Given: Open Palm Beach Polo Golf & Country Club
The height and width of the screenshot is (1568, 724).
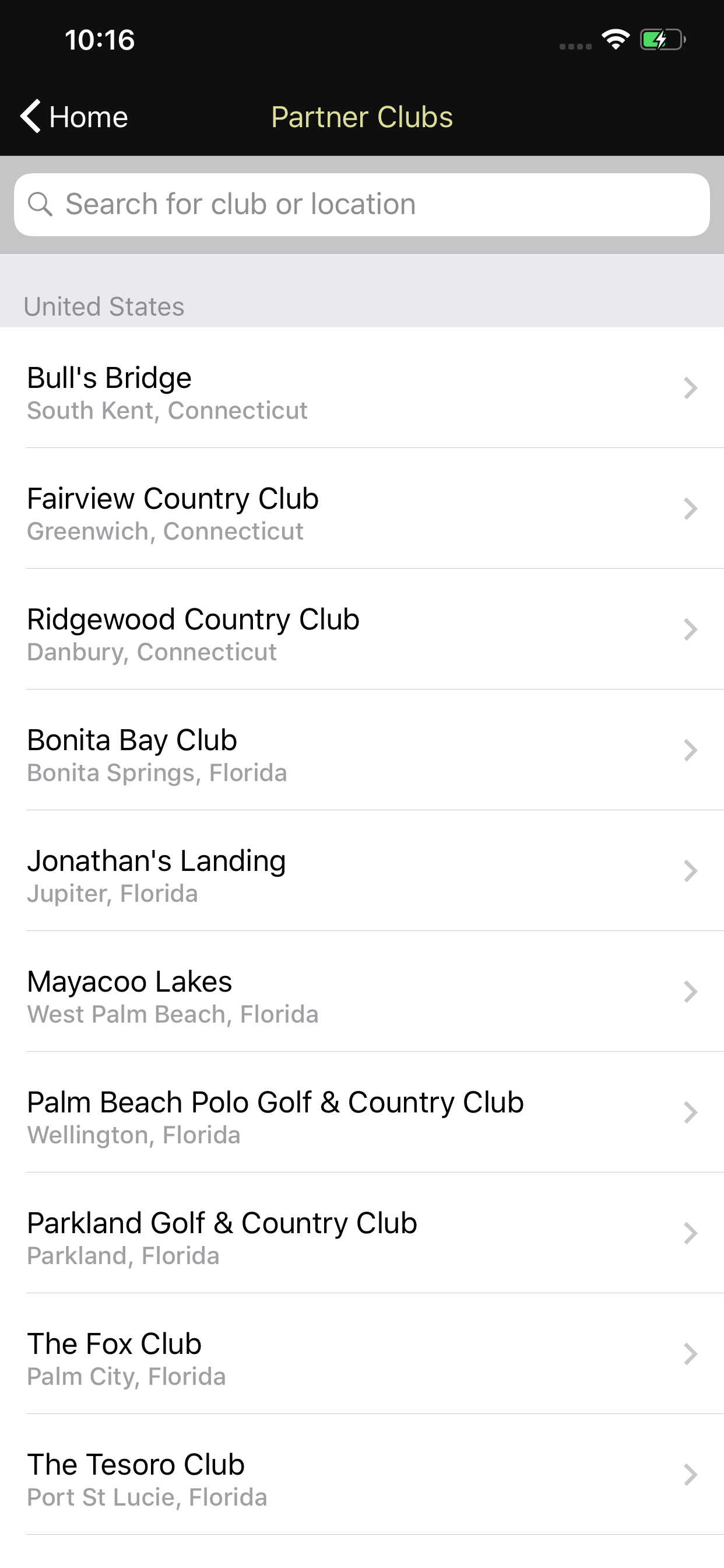Looking at the screenshot, I should [x=362, y=1112].
